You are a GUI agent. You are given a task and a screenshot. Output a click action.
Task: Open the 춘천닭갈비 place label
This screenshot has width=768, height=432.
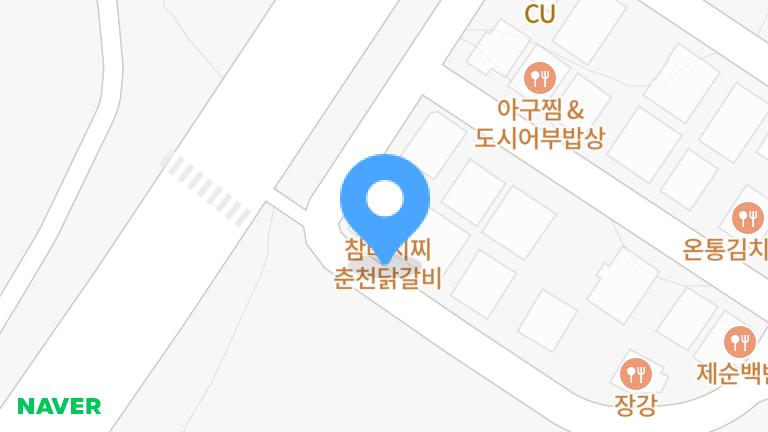(x=386, y=278)
